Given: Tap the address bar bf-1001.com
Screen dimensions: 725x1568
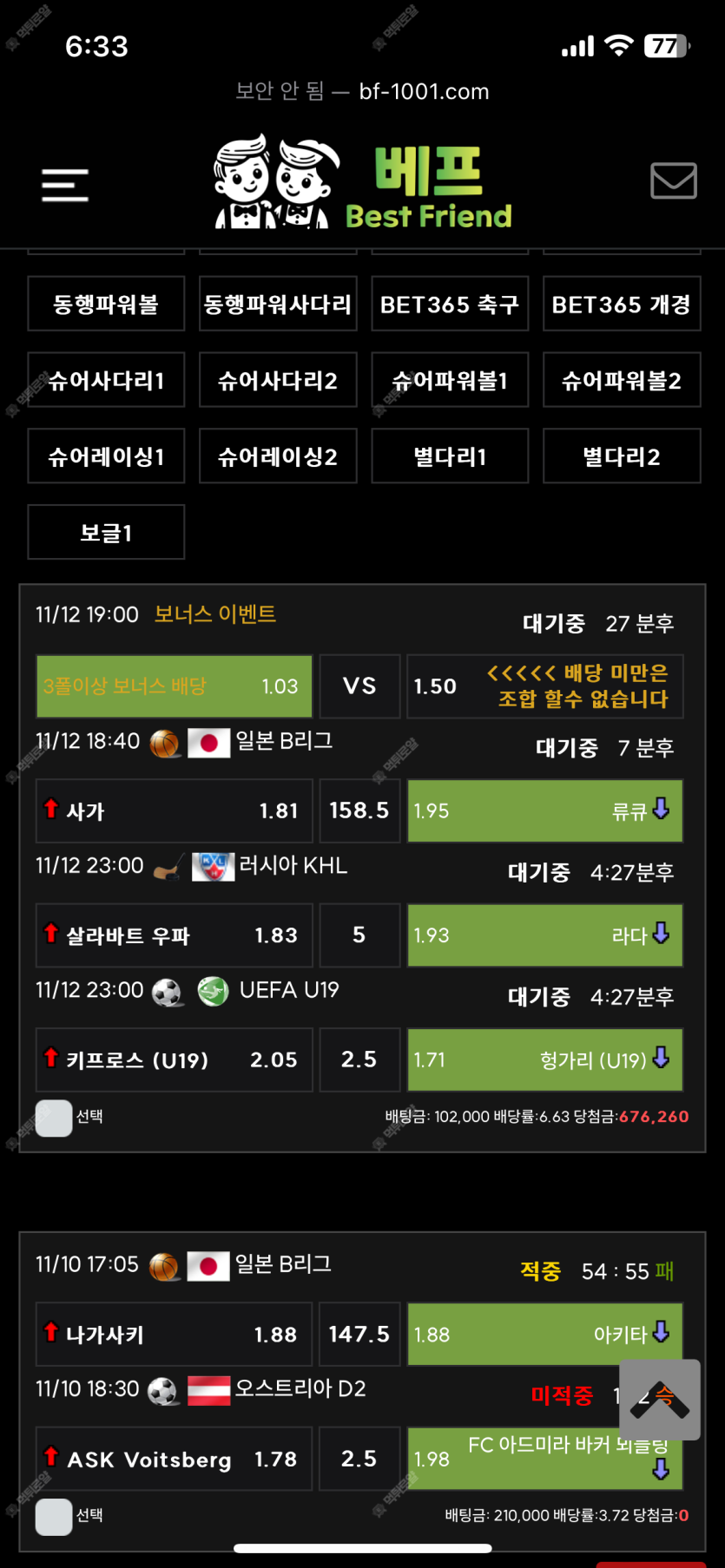Looking at the screenshot, I should (x=363, y=91).
